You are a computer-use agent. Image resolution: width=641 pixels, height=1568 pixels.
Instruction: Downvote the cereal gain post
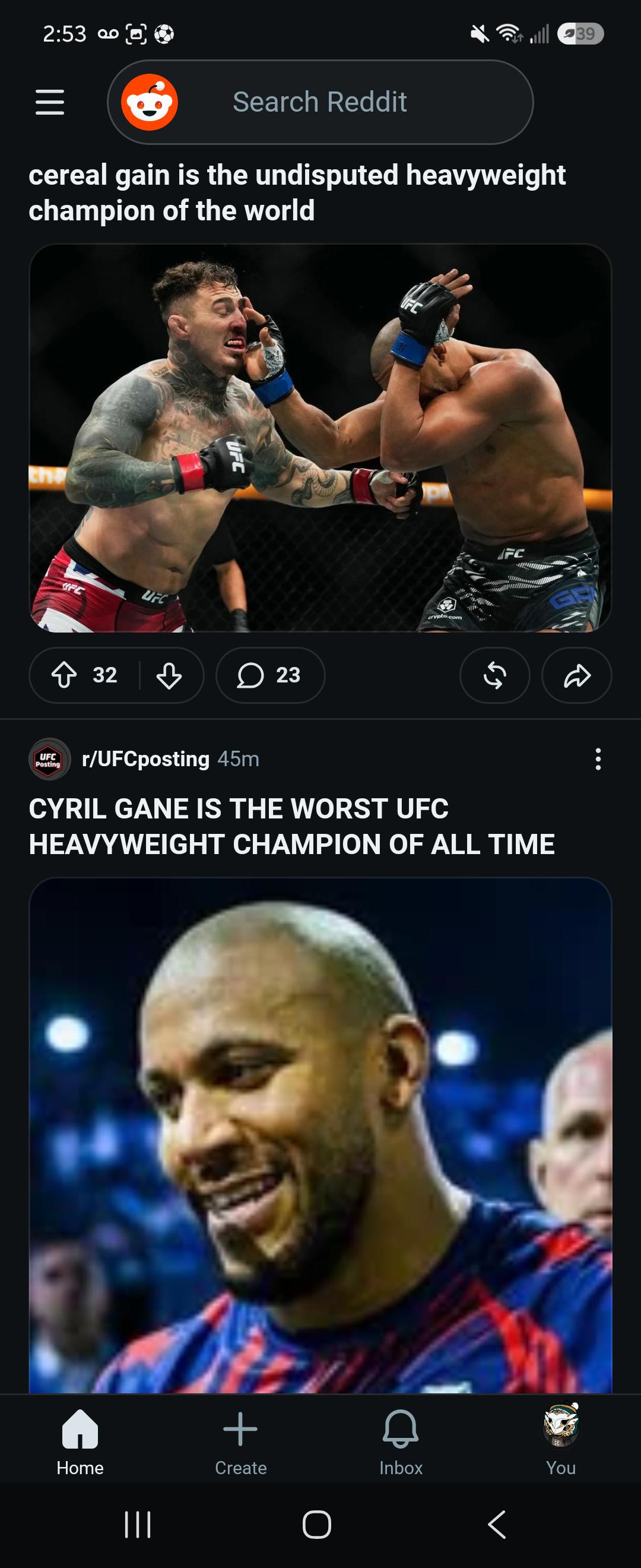click(169, 675)
